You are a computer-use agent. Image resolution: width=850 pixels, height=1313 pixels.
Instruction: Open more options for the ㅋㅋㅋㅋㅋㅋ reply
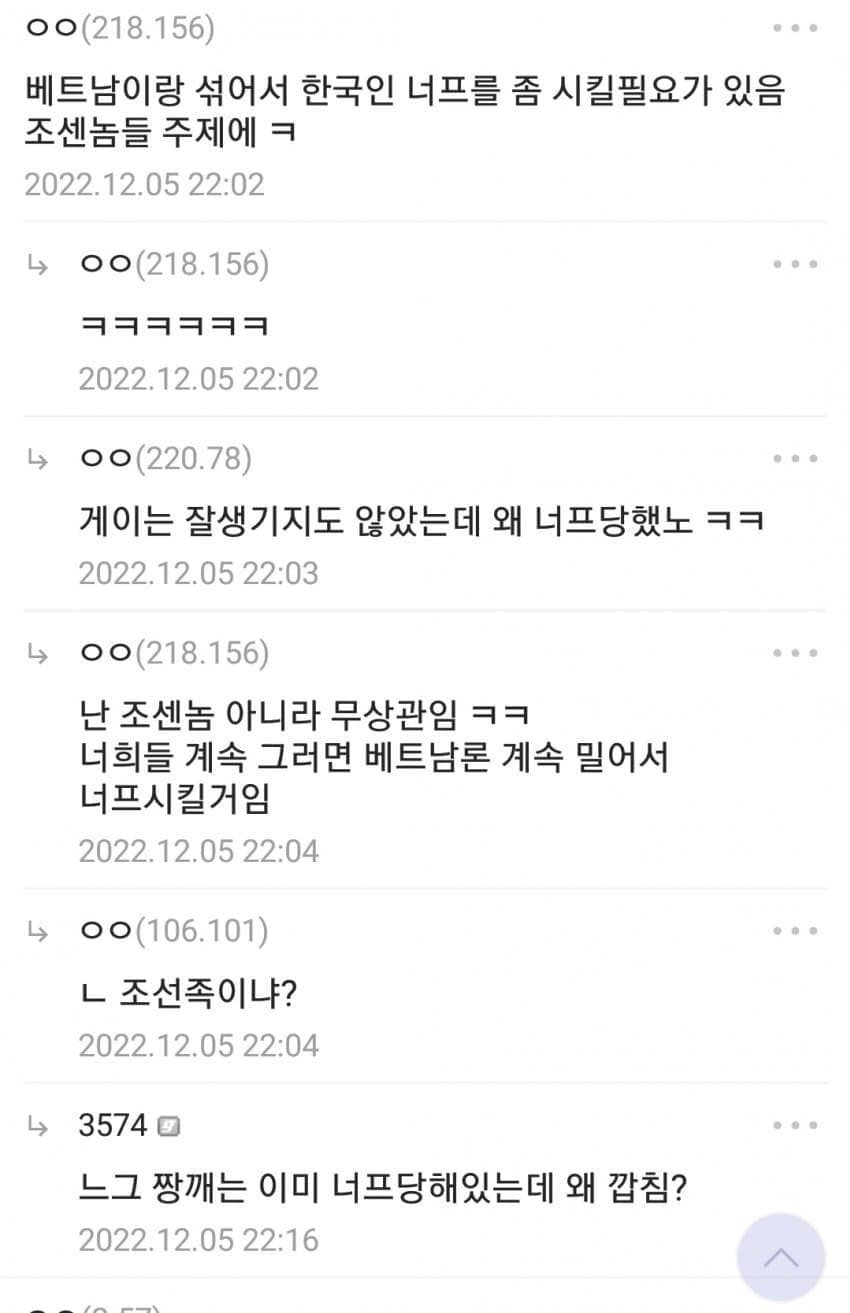[796, 264]
